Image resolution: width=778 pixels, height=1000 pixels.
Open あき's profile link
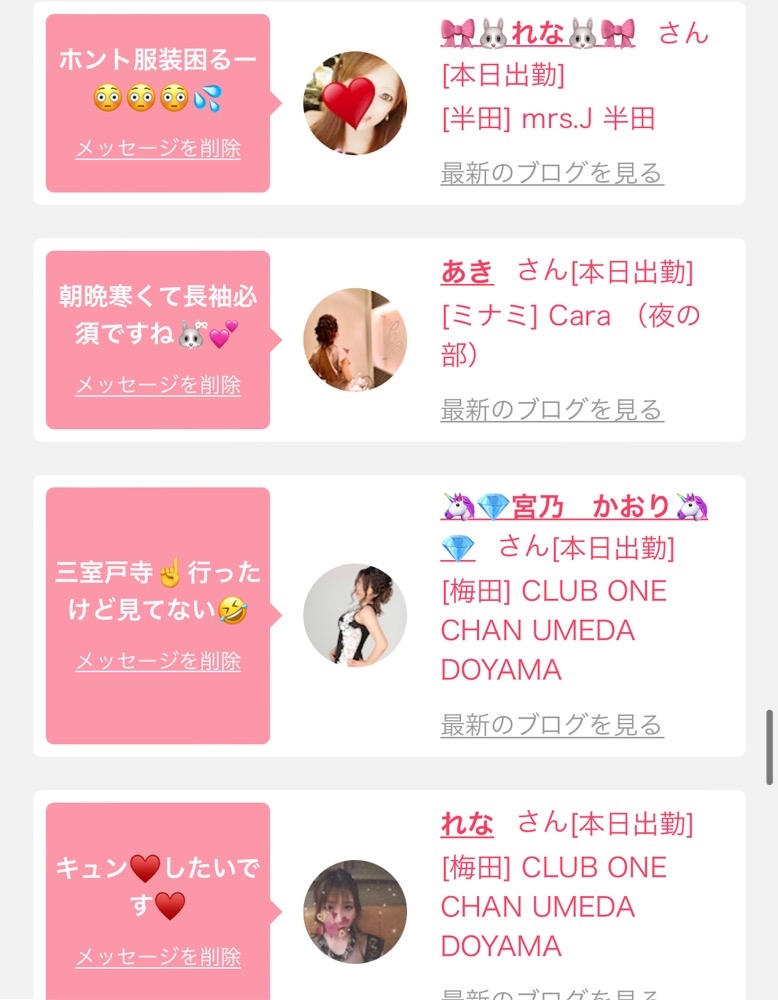click(x=467, y=272)
